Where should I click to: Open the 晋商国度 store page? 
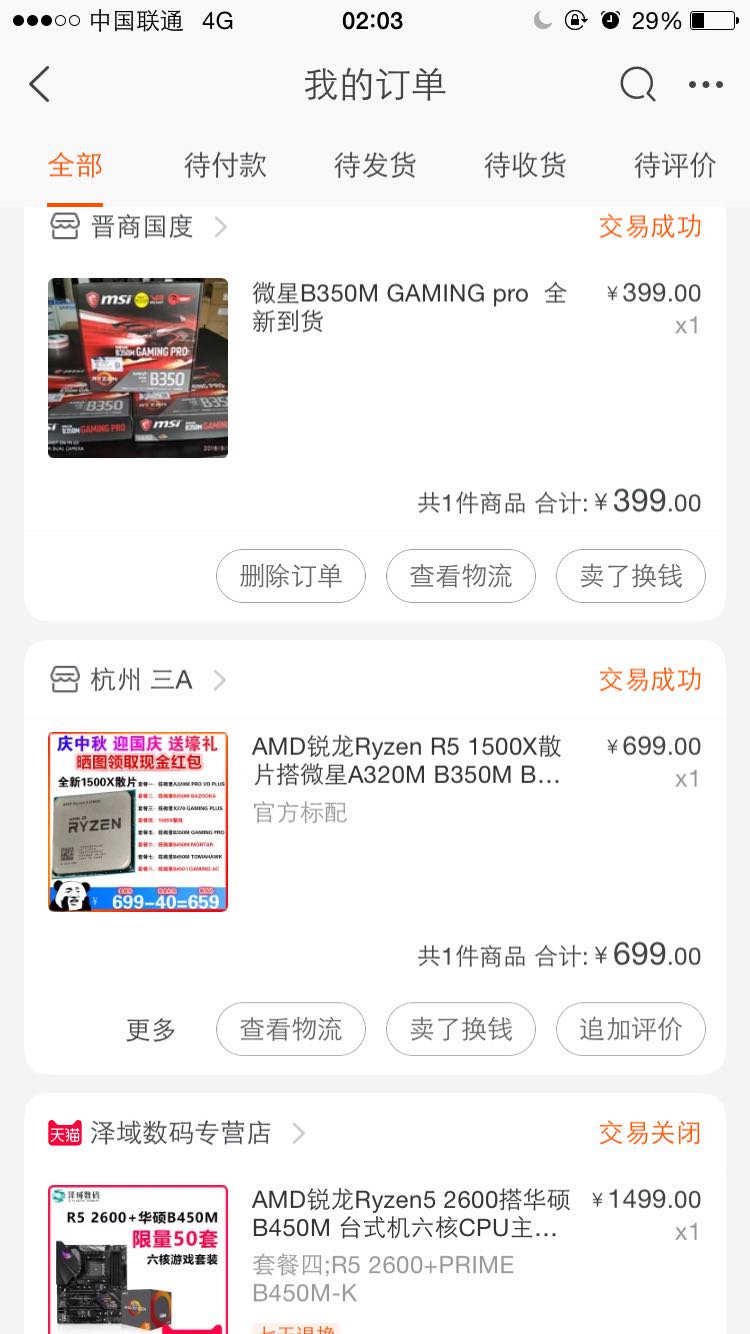tap(140, 227)
